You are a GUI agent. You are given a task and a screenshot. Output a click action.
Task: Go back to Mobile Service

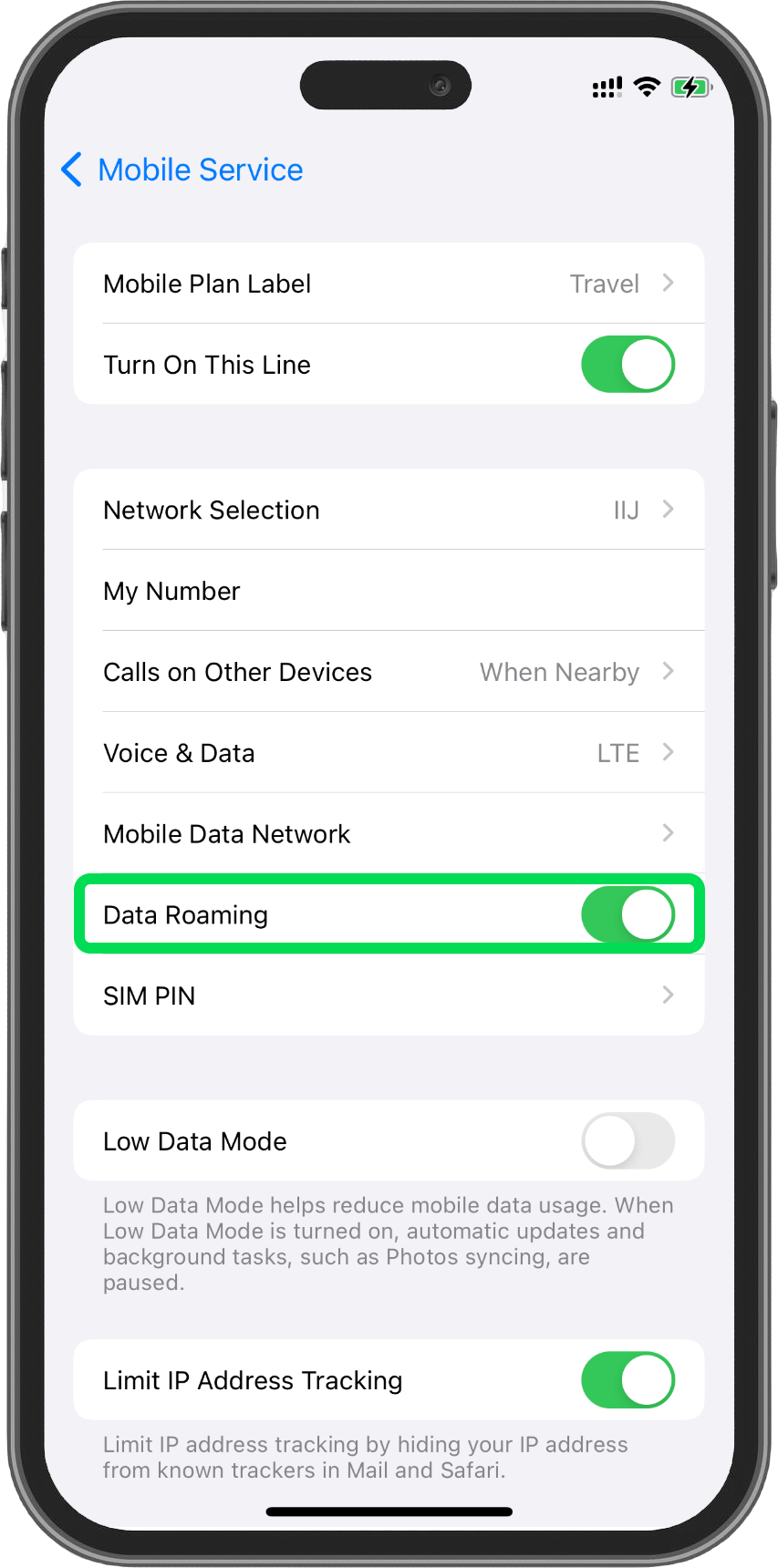182,170
